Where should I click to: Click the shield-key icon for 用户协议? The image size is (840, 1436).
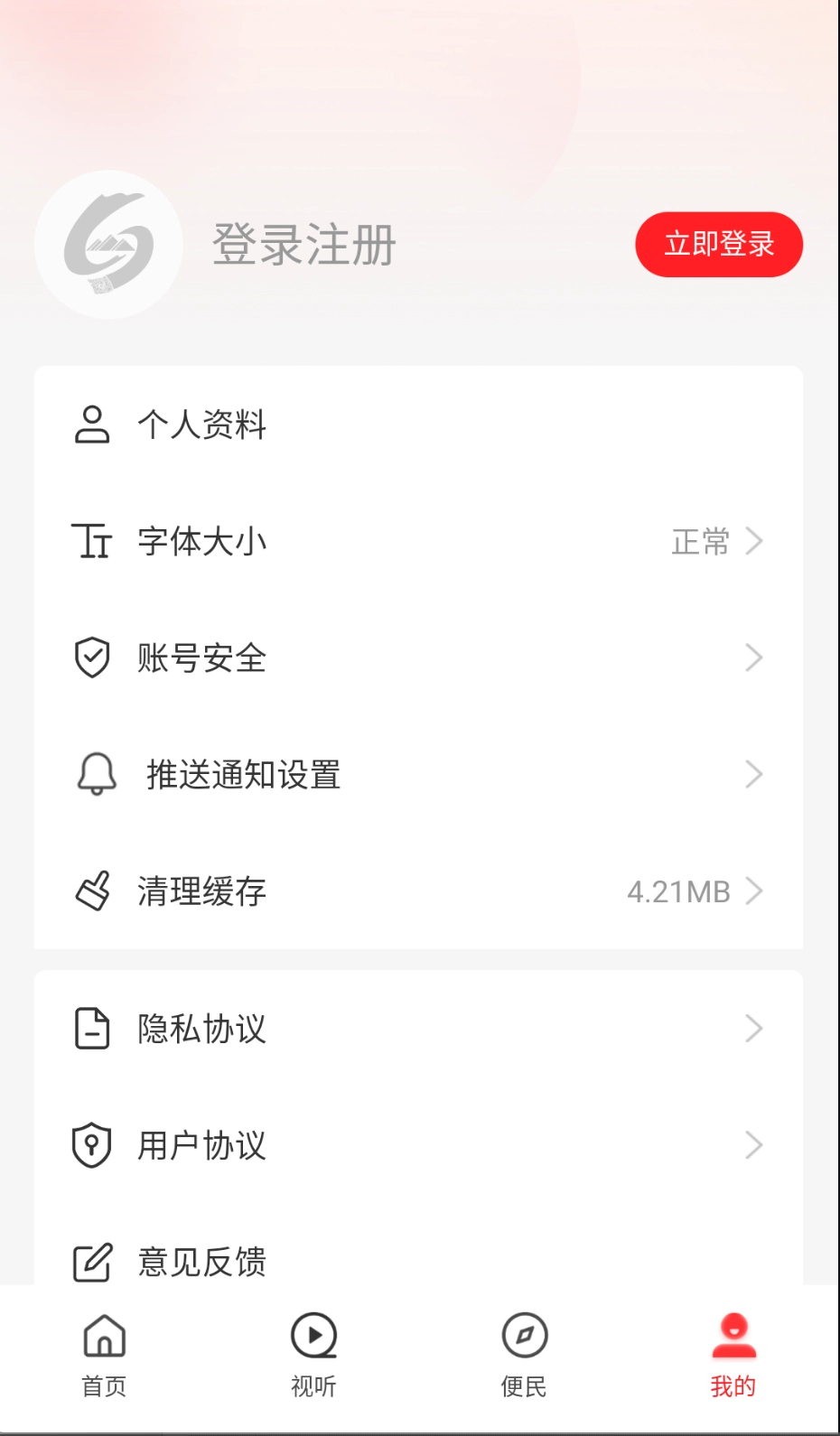pos(91,1145)
